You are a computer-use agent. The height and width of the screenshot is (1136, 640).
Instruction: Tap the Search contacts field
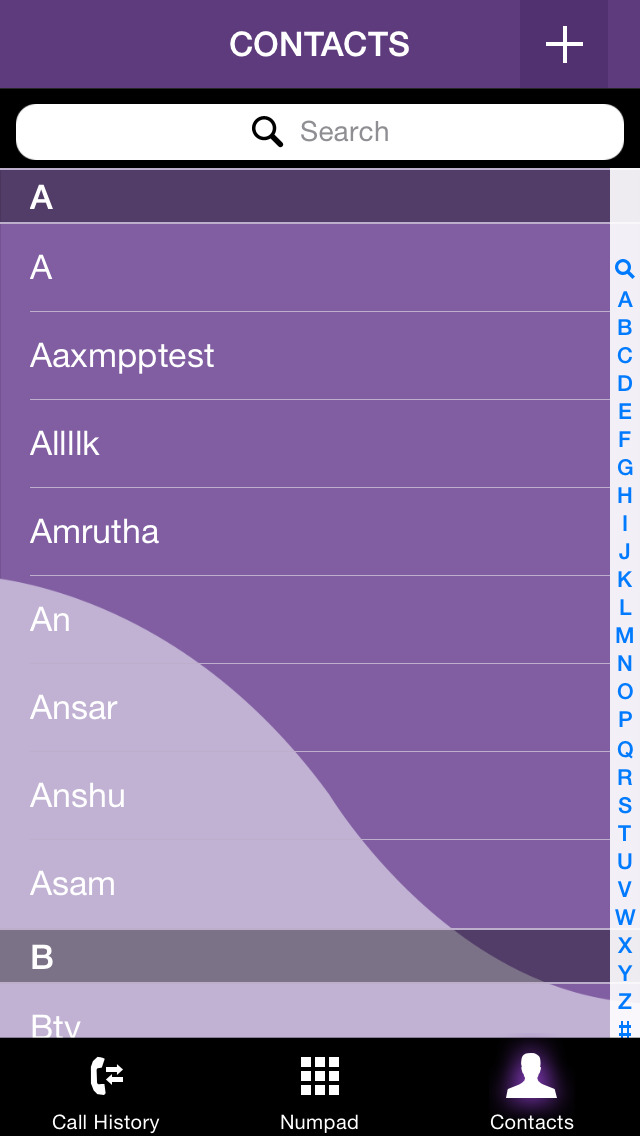(x=320, y=132)
